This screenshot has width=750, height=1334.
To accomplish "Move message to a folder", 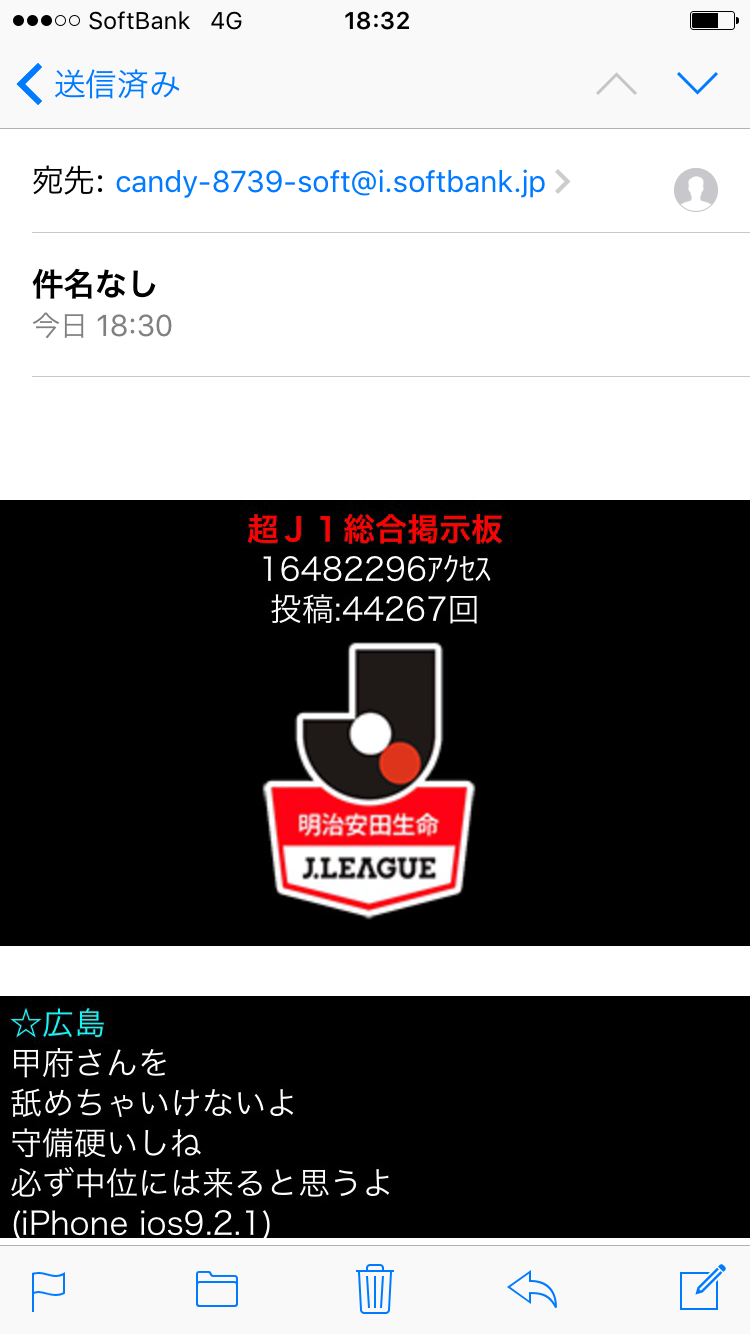I will (217, 1289).
